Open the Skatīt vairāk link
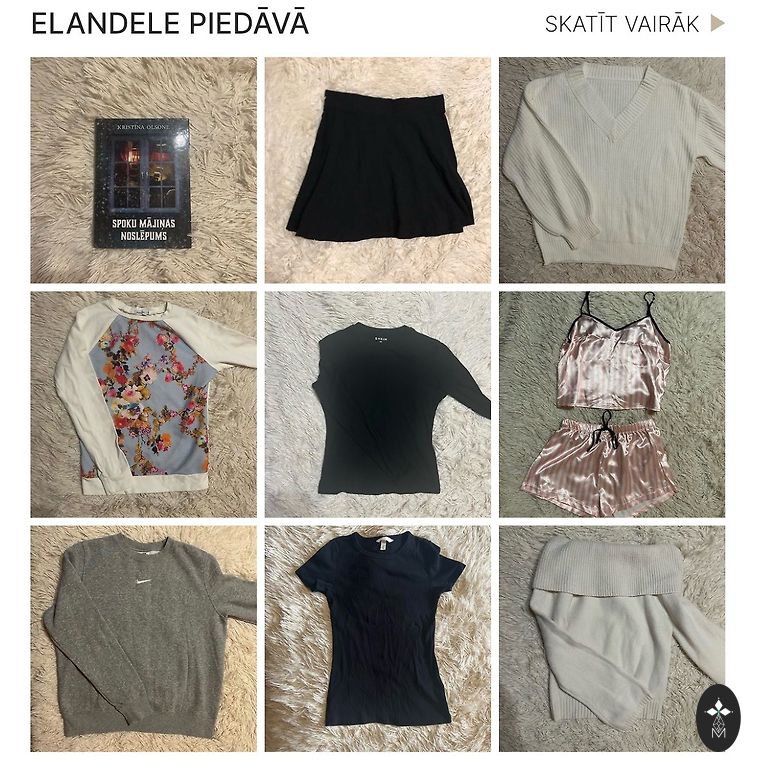Viewport: 757px width, 768px height. 634,24
